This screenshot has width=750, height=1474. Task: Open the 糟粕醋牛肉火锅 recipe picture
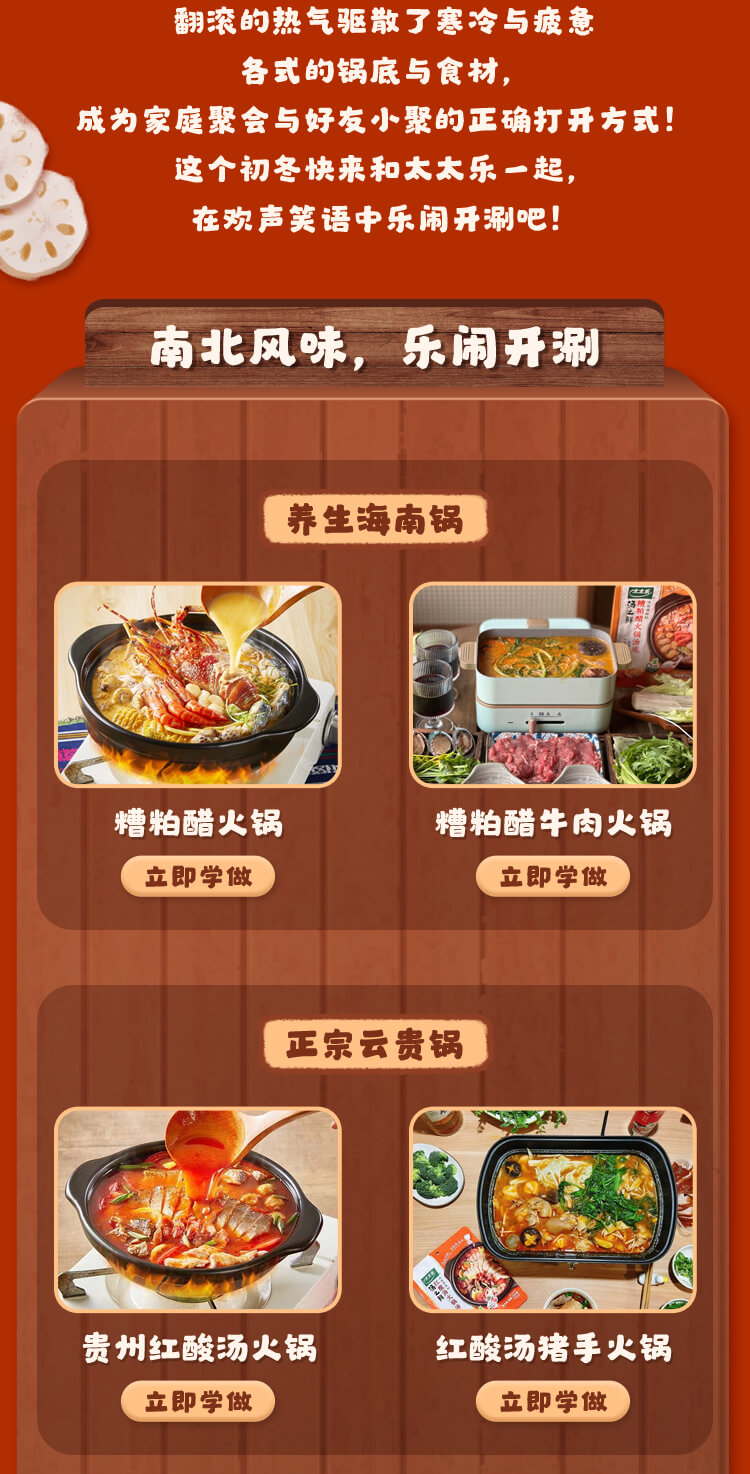(553, 685)
